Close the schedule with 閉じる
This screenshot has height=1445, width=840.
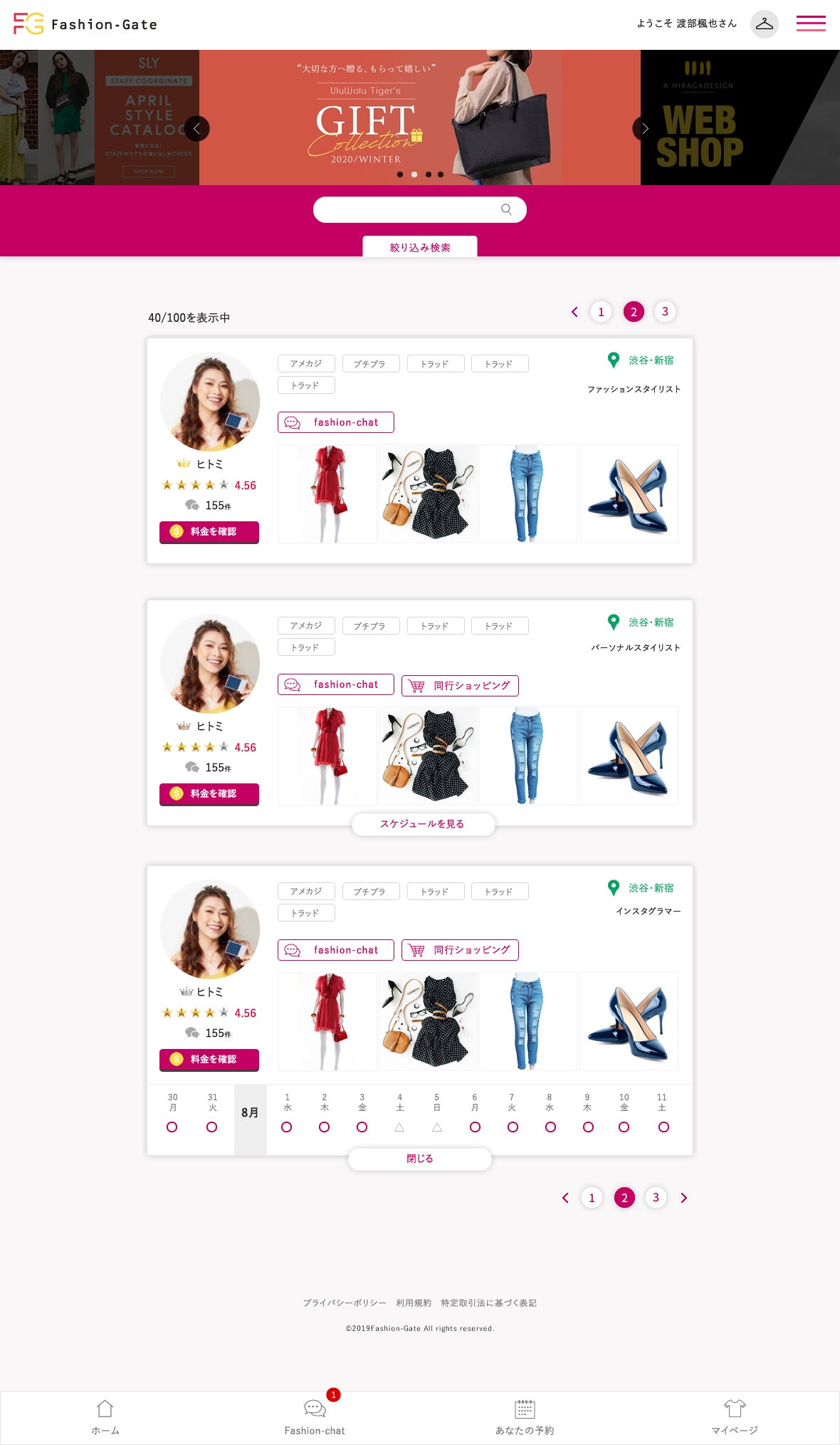pyautogui.click(x=419, y=1159)
